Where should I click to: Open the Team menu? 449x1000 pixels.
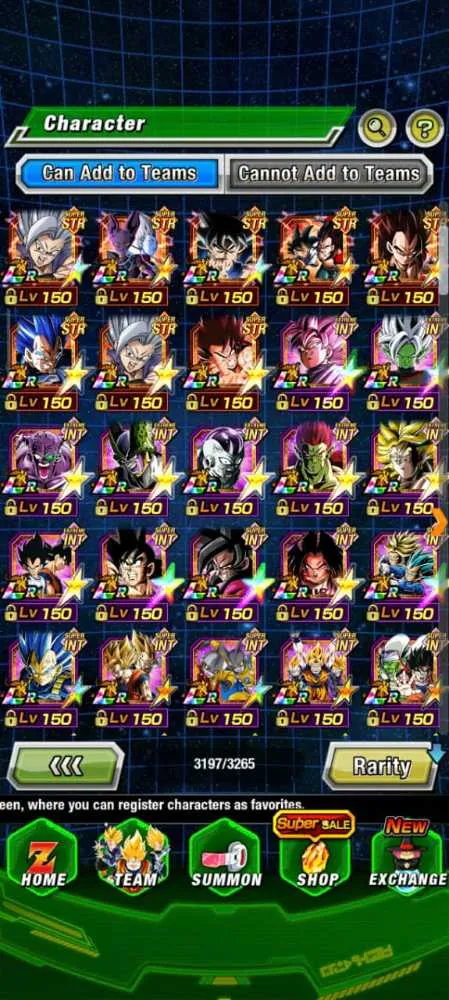(x=134, y=858)
